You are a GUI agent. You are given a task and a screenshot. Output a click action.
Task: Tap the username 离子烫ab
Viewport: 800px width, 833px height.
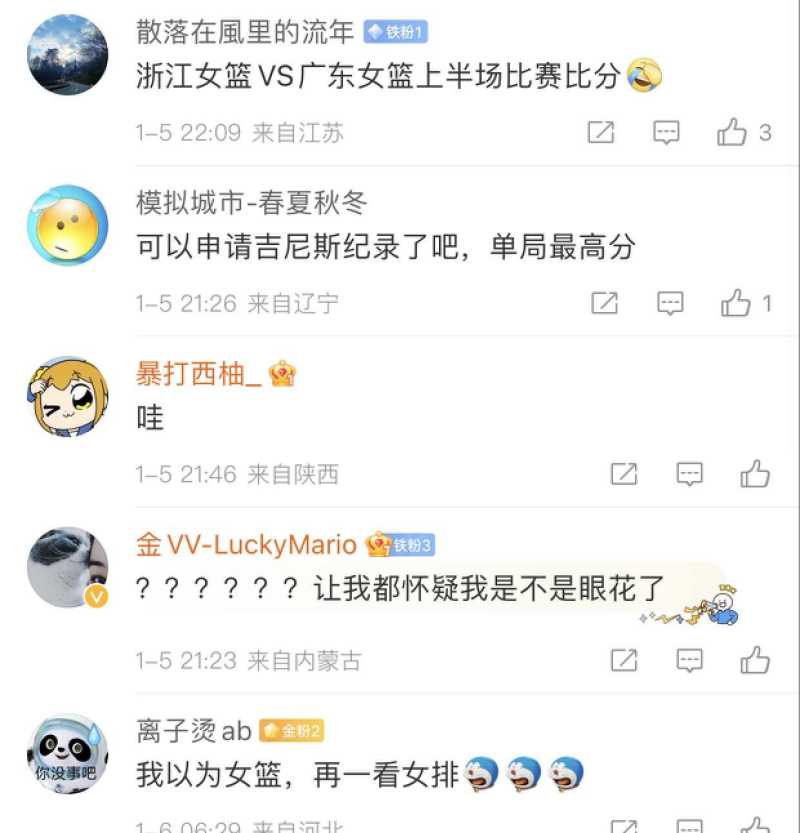(193, 731)
